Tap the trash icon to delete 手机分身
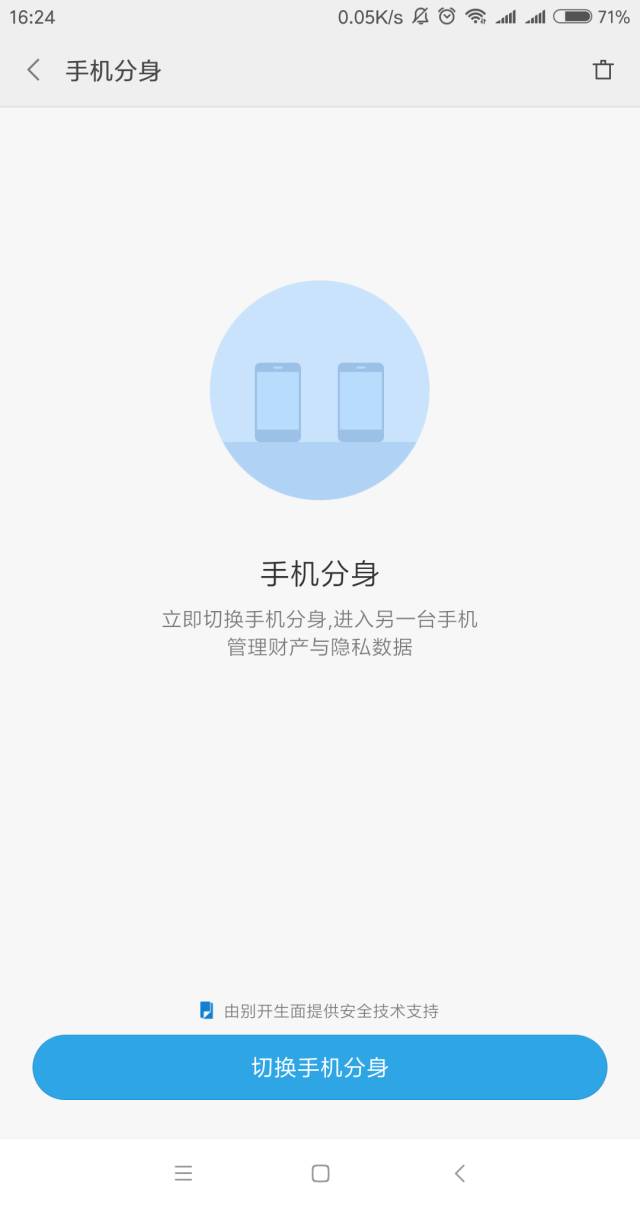 [602, 70]
